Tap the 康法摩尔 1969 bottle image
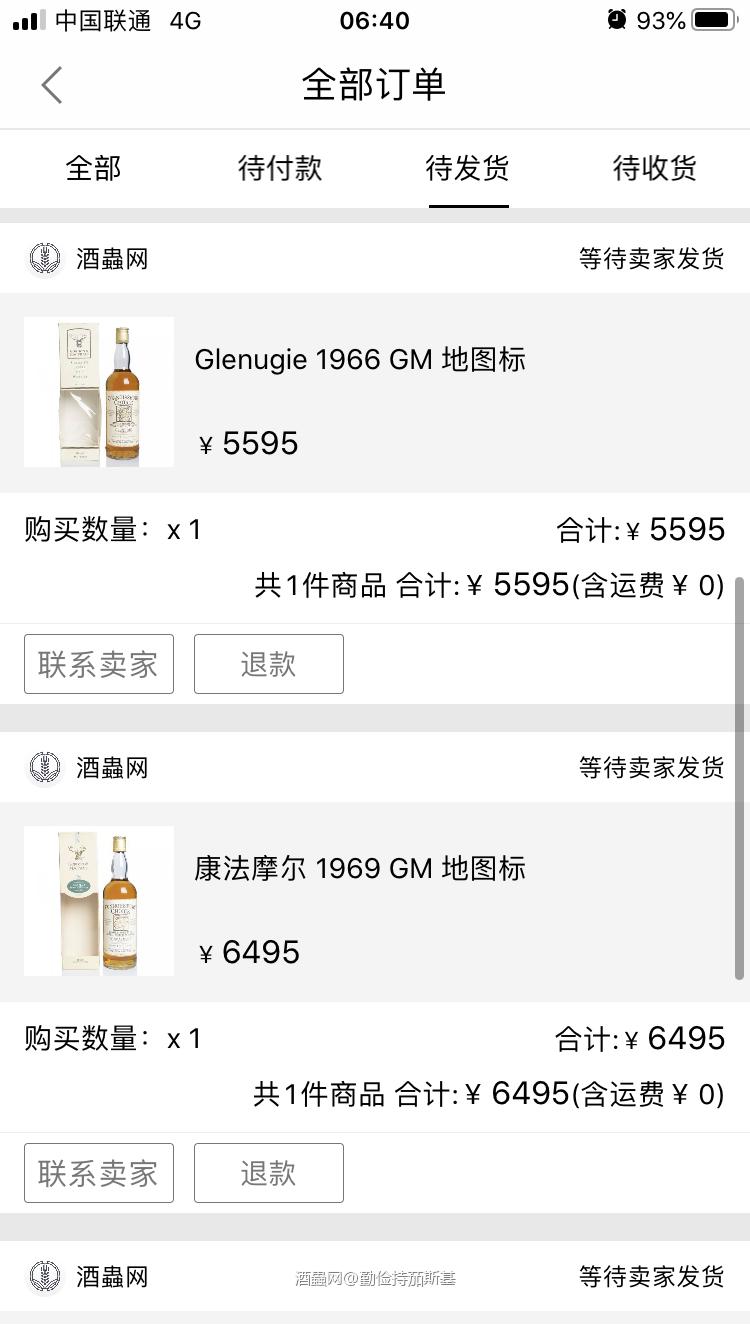This screenshot has height=1334, width=750. point(98,900)
